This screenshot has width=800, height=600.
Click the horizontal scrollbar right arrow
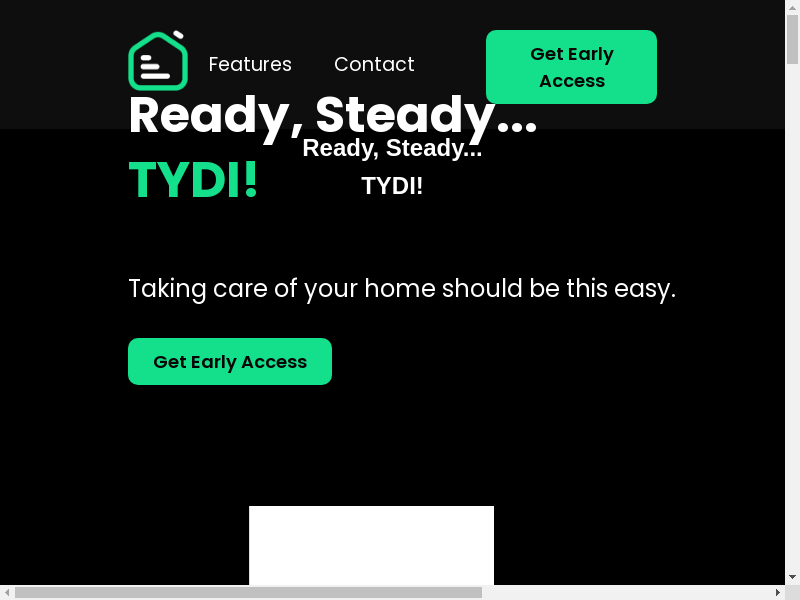coord(777,593)
